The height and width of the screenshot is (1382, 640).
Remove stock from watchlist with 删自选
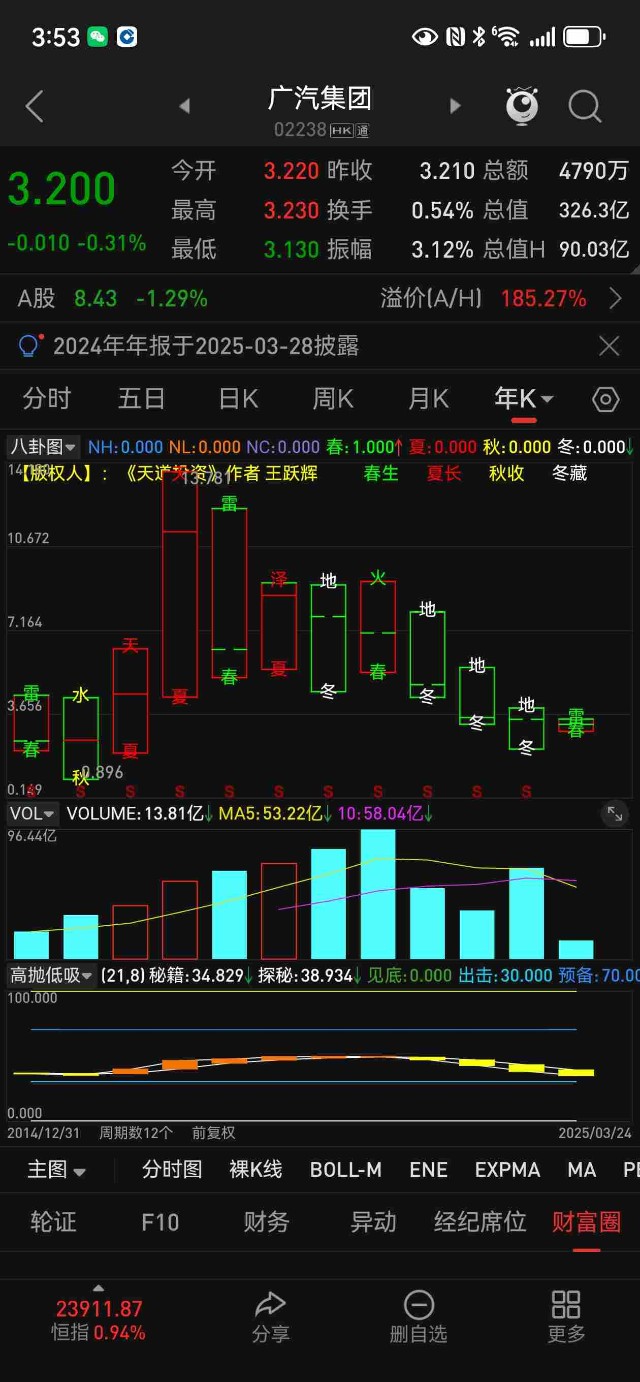(x=418, y=1316)
